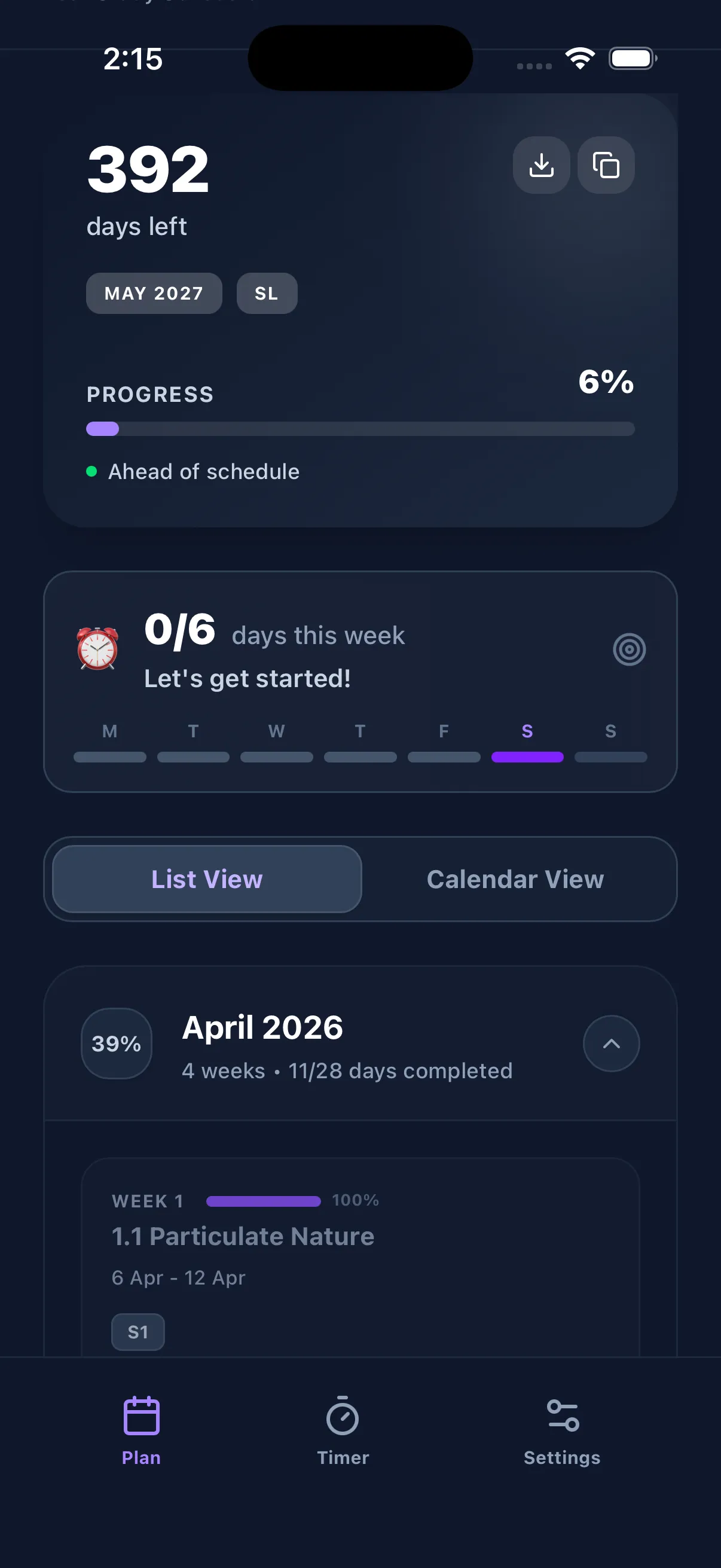Image resolution: width=721 pixels, height=1568 pixels.
Task: Click the 39% badge next to April 2026
Action: (115, 1043)
